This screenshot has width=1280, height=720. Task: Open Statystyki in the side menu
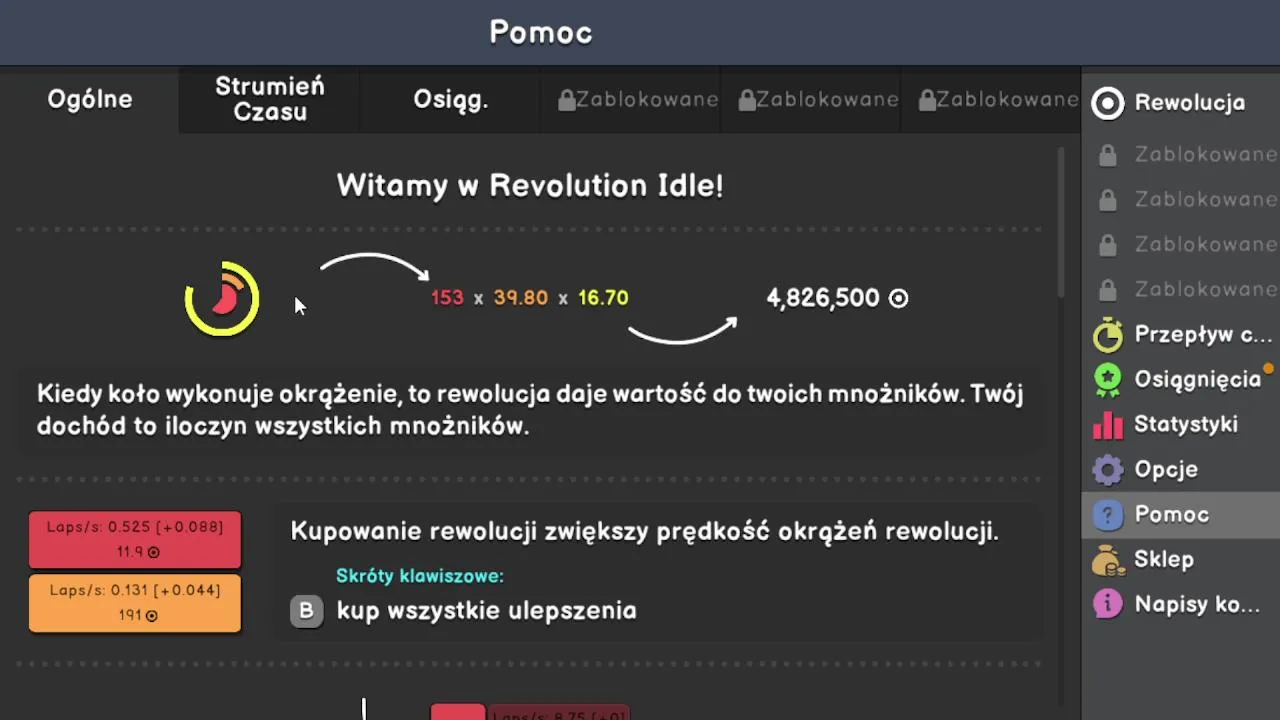click(1181, 425)
